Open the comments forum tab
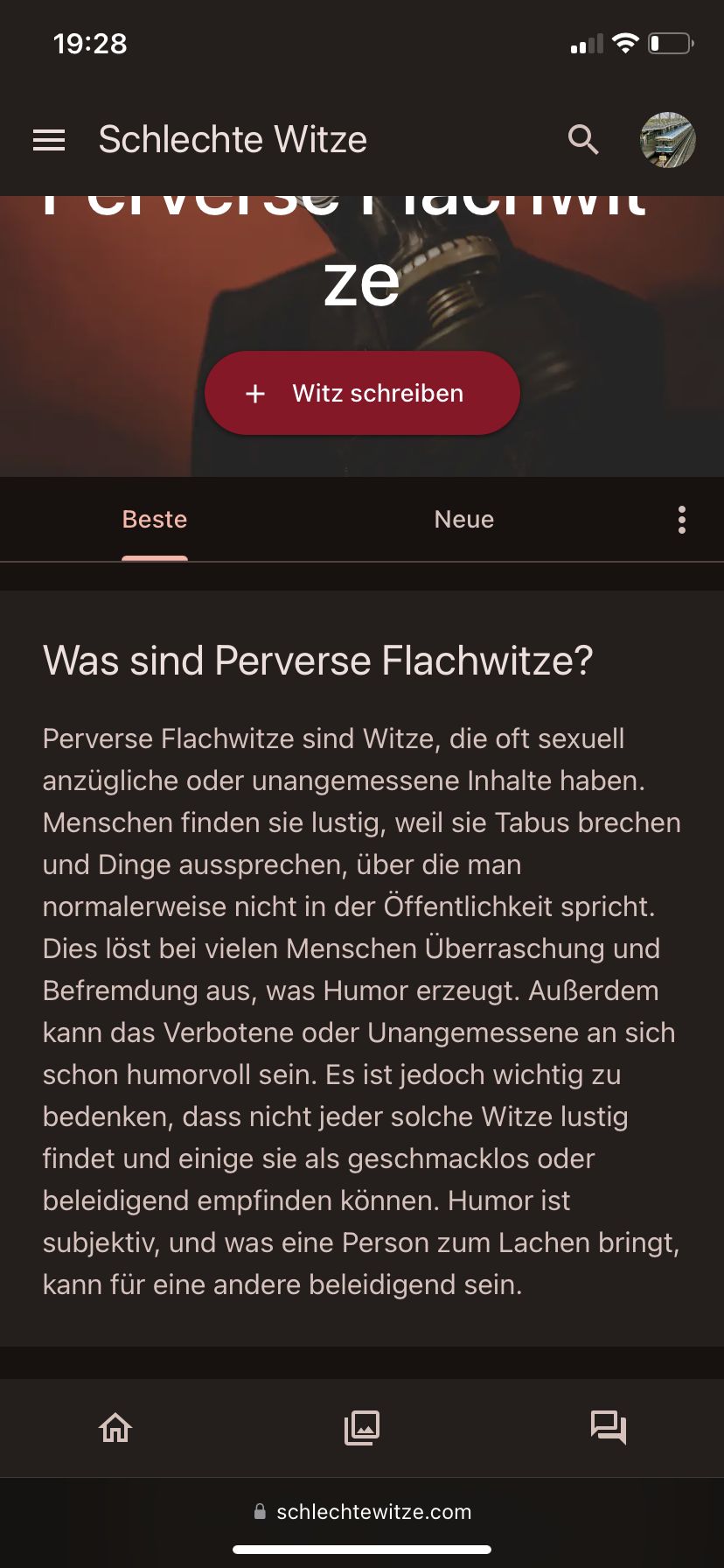The height and width of the screenshot is (1568, 724). click(609, 1427)
